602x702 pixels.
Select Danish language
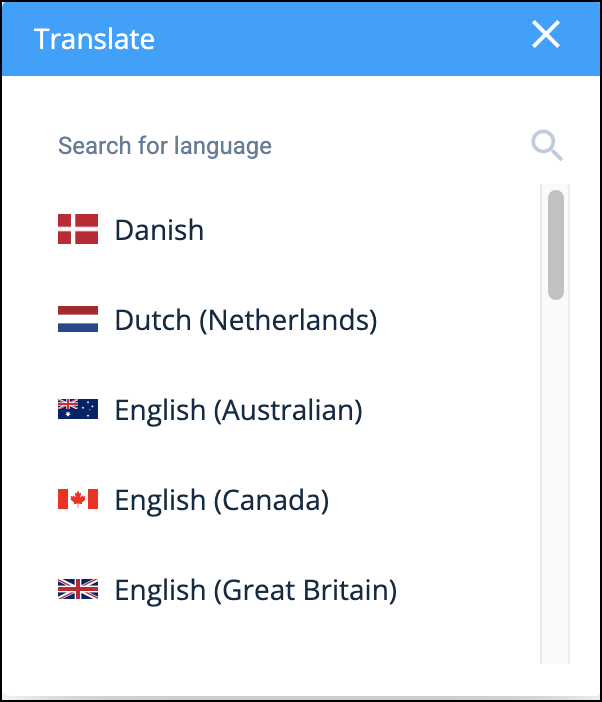[x=159, y=230]
